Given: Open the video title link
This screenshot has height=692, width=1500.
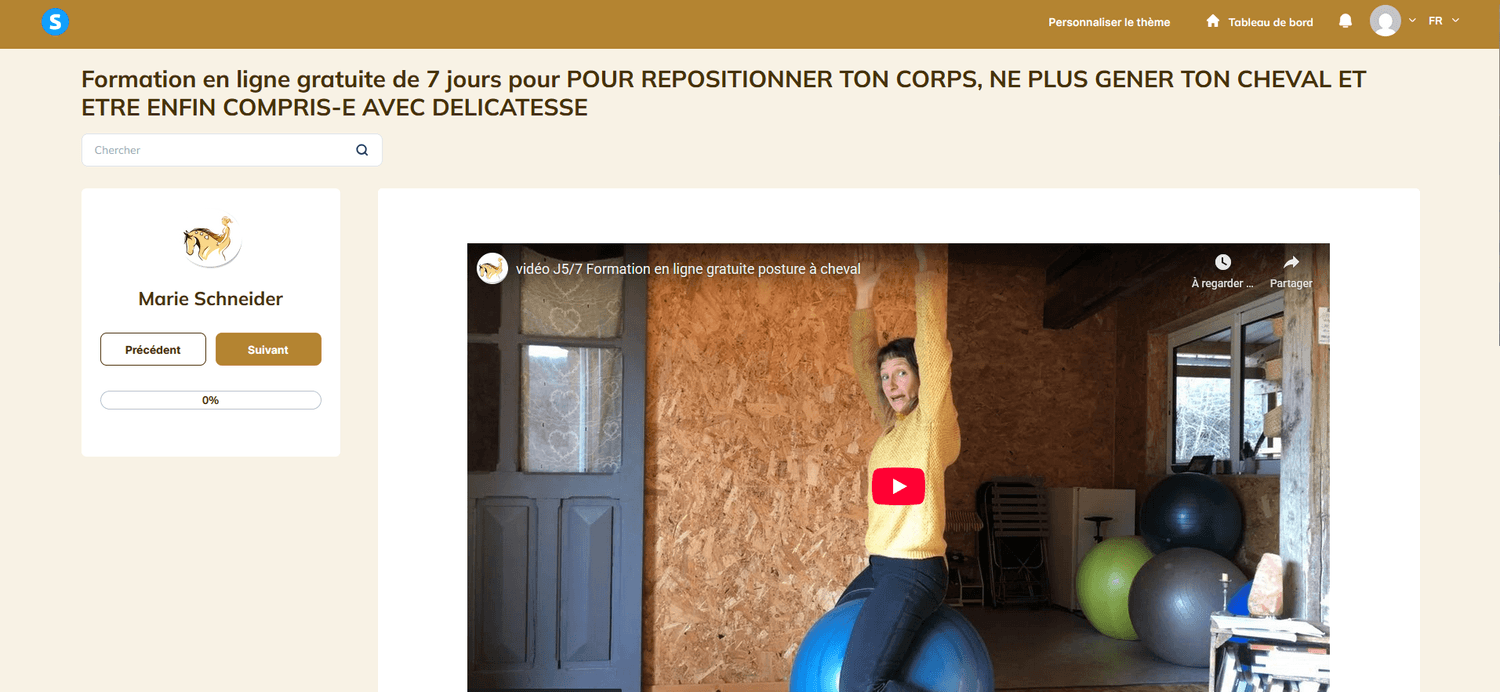Looking at the screenshot, I should click(688, 269).
